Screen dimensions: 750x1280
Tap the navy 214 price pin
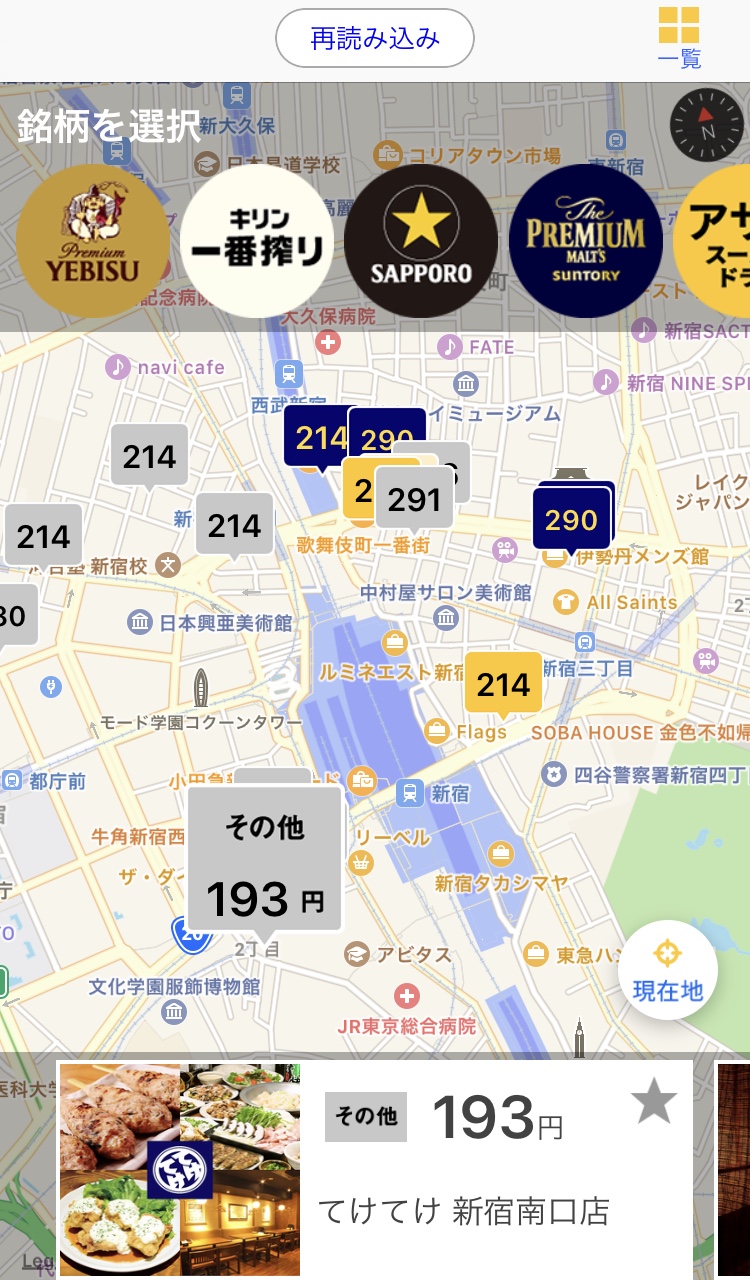(x=319, y=438)
